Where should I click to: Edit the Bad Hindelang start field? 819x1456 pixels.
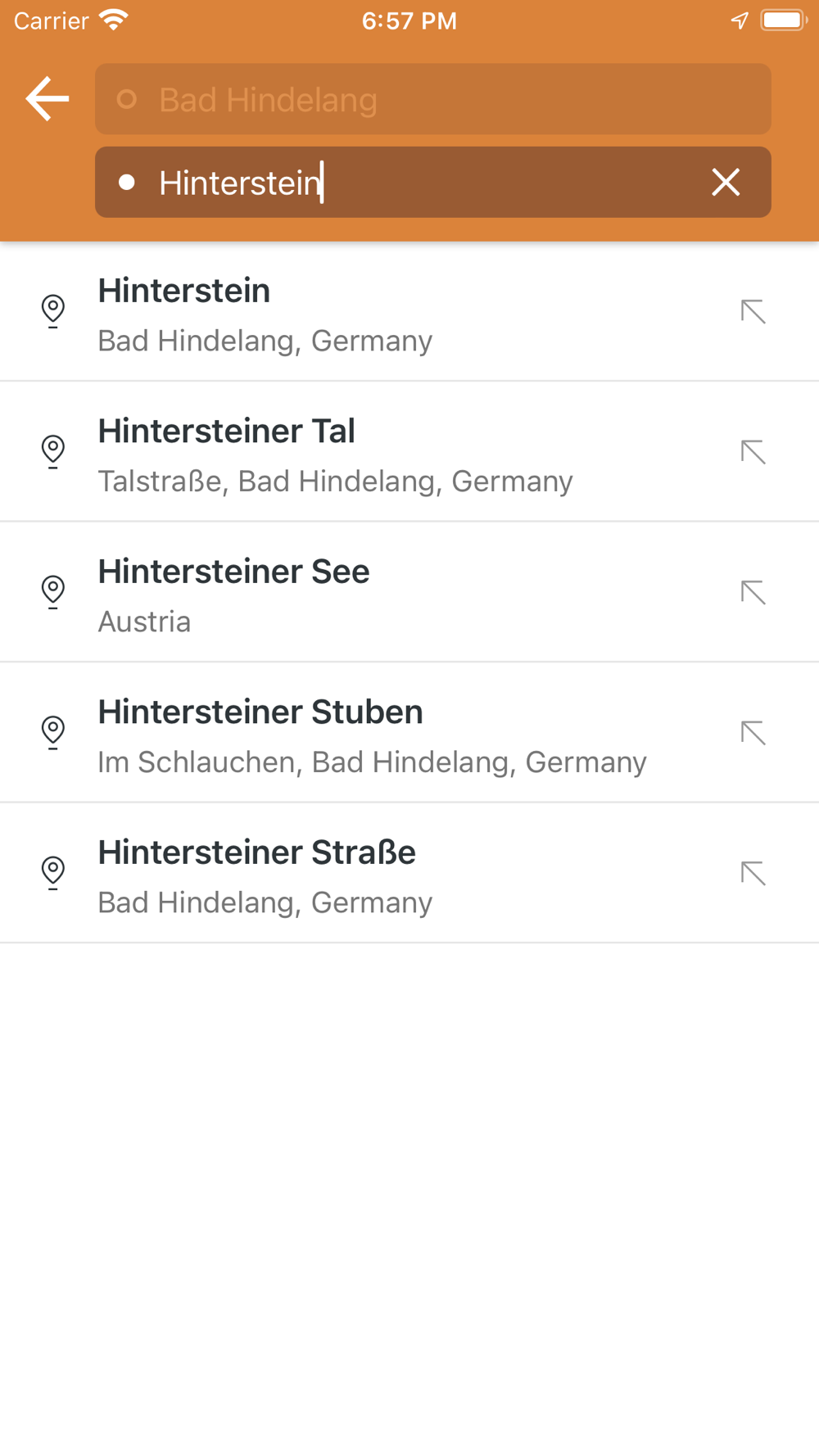(432, 99)
